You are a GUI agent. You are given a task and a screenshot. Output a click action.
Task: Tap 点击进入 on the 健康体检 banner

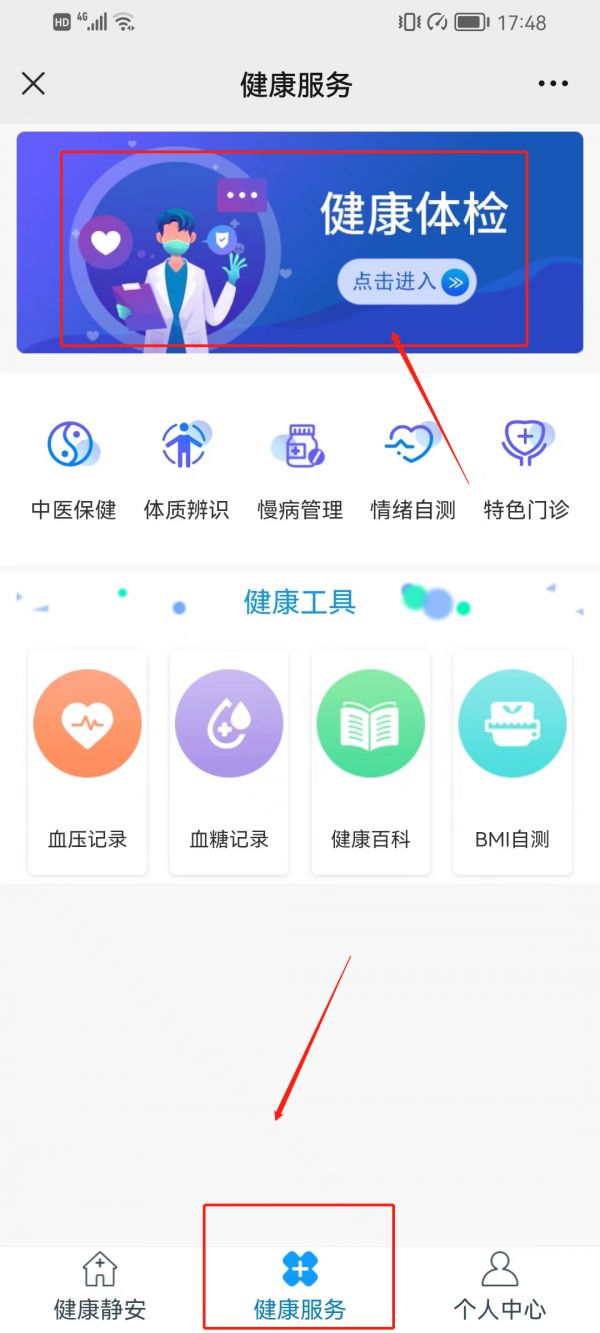pyautogui.click(x=406, y=282)
